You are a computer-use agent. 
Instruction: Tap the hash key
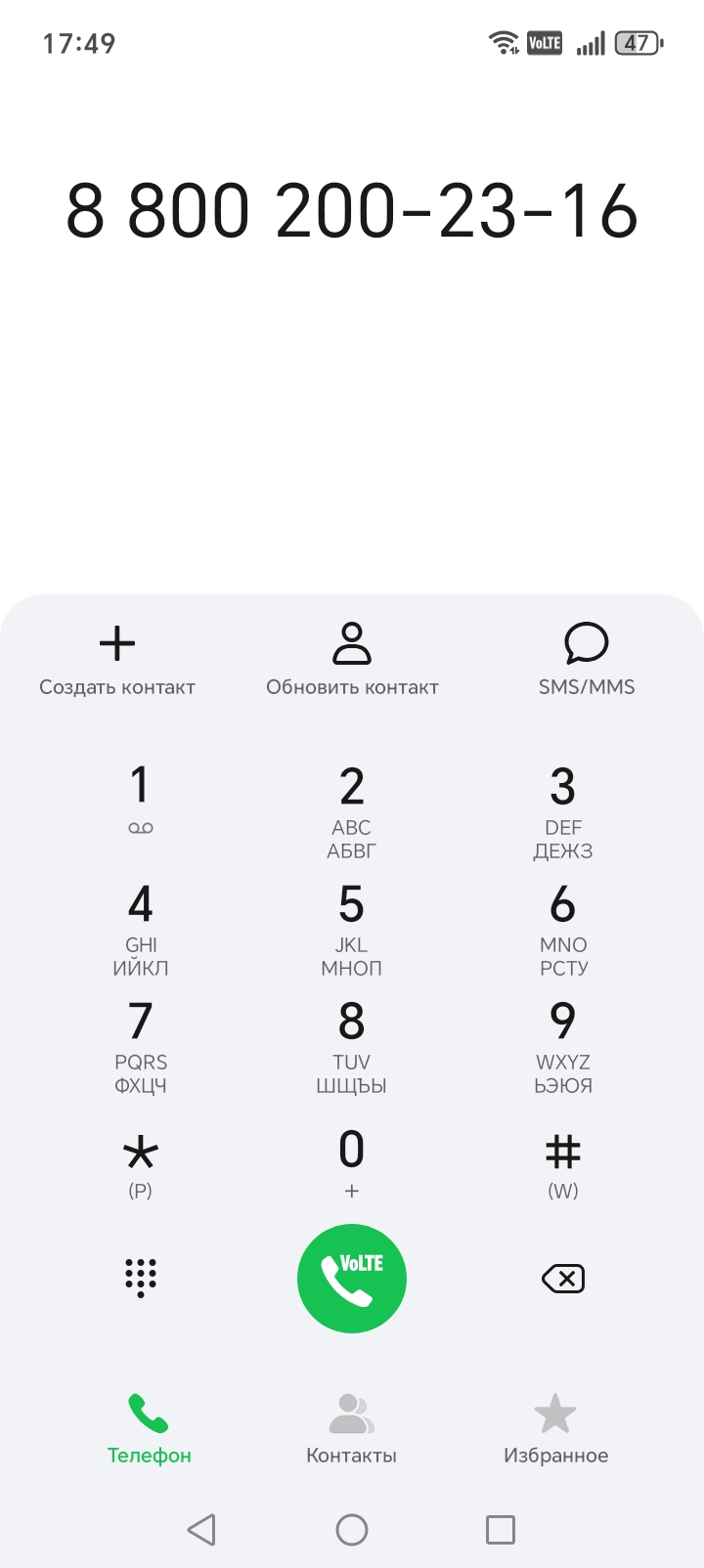(563, 1163)
